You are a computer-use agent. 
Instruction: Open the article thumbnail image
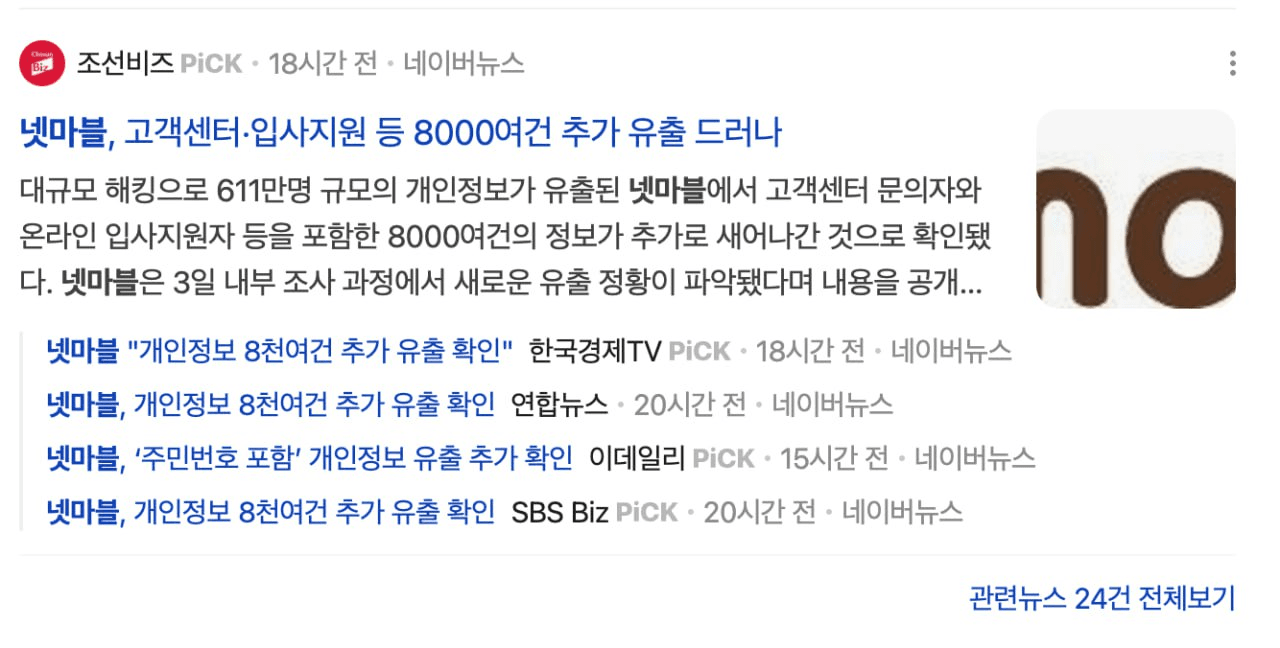[x=1135, y=208]
